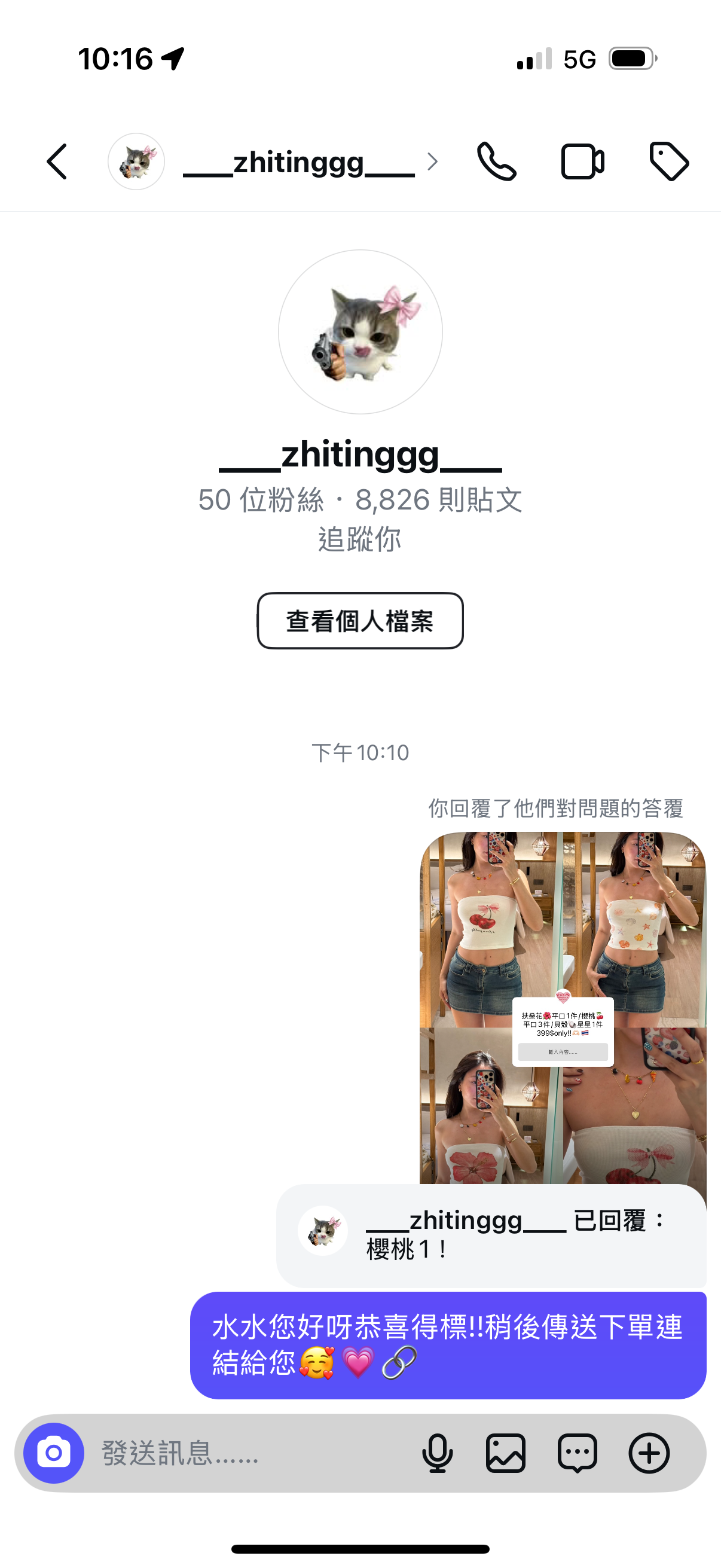Open chat details via ___zhitinggg___ header name
This screenshot has width=721, height=1568.
click(299, 163)
